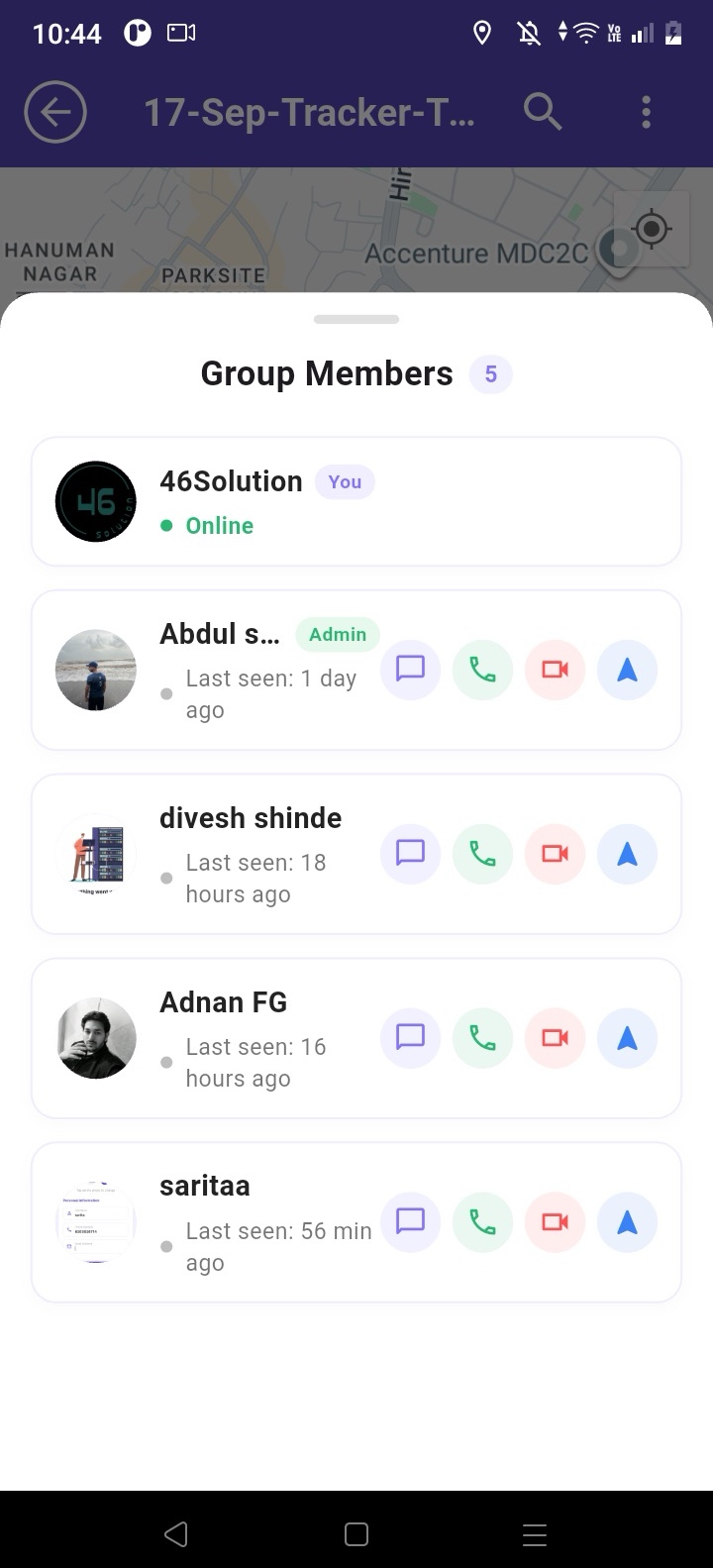713x1568 pixels.
Task: Go back using the app bar arrow
Action: (x=55, y=112)
